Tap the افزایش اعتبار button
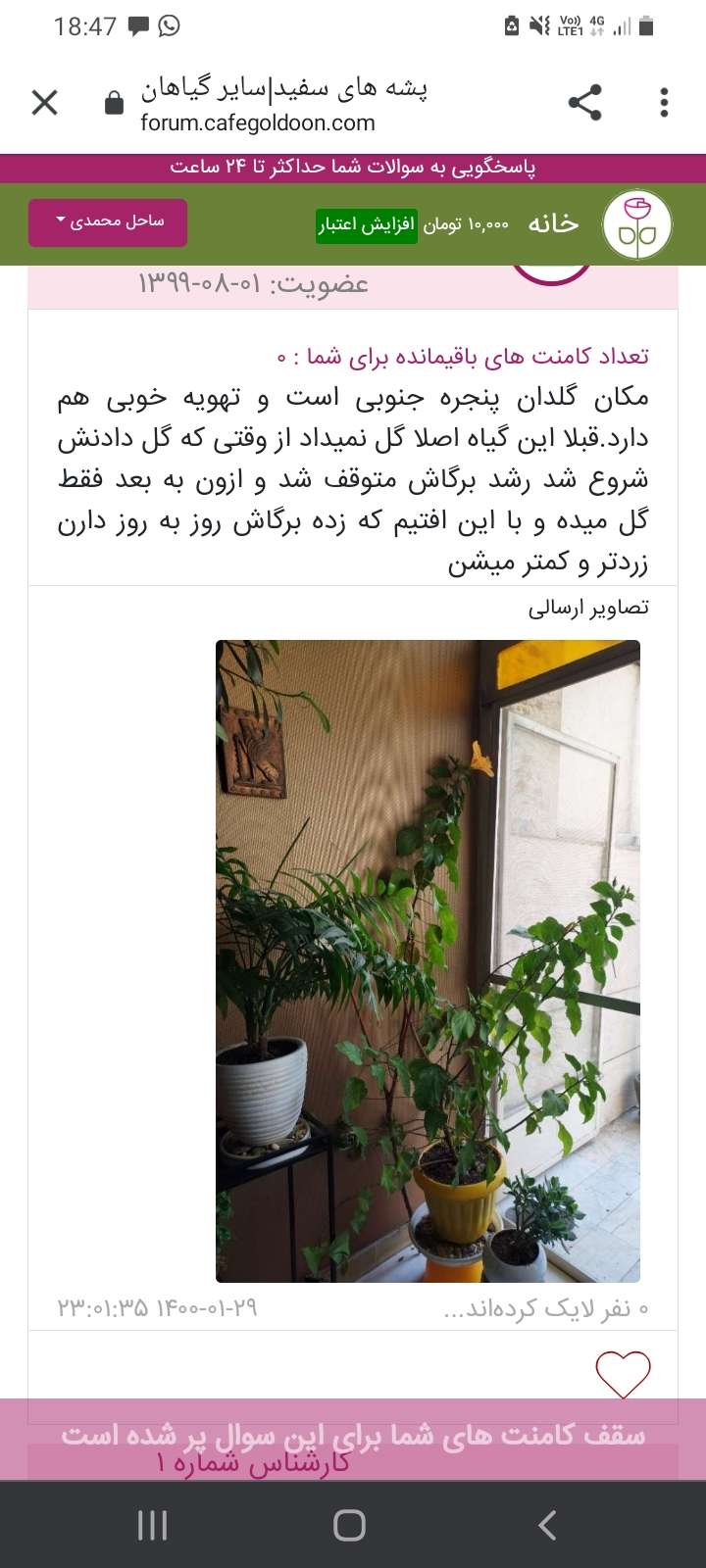 click(367, 225)
